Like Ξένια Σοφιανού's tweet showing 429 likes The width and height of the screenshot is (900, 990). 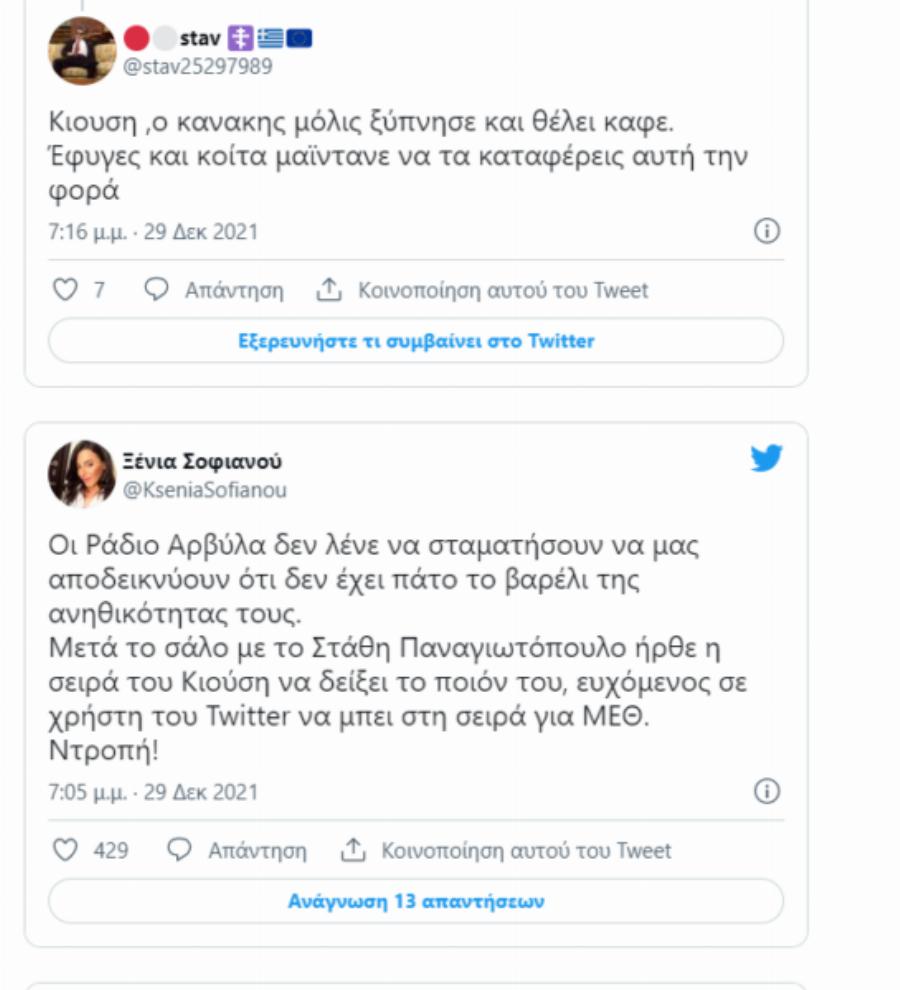coord(63,848)
